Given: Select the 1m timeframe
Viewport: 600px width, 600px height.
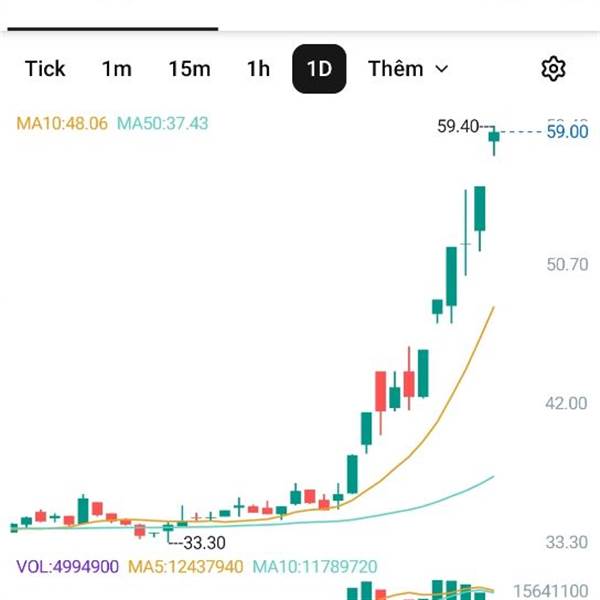Looking at the screenshot, I should pyautogui.click(x=116, y=69).
